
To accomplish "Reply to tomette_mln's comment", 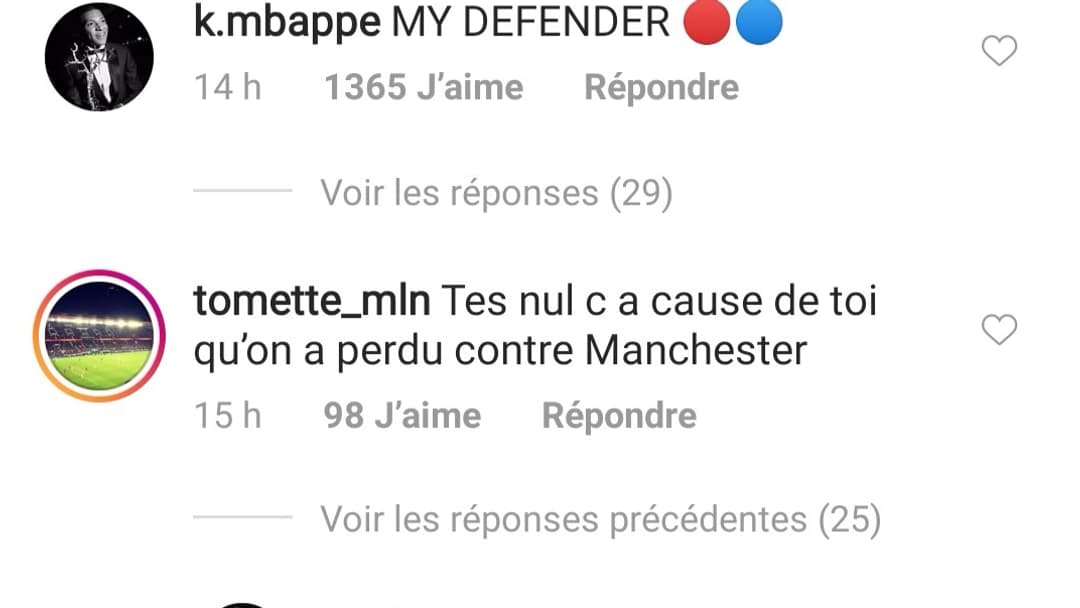I will (x=619, y=415).
